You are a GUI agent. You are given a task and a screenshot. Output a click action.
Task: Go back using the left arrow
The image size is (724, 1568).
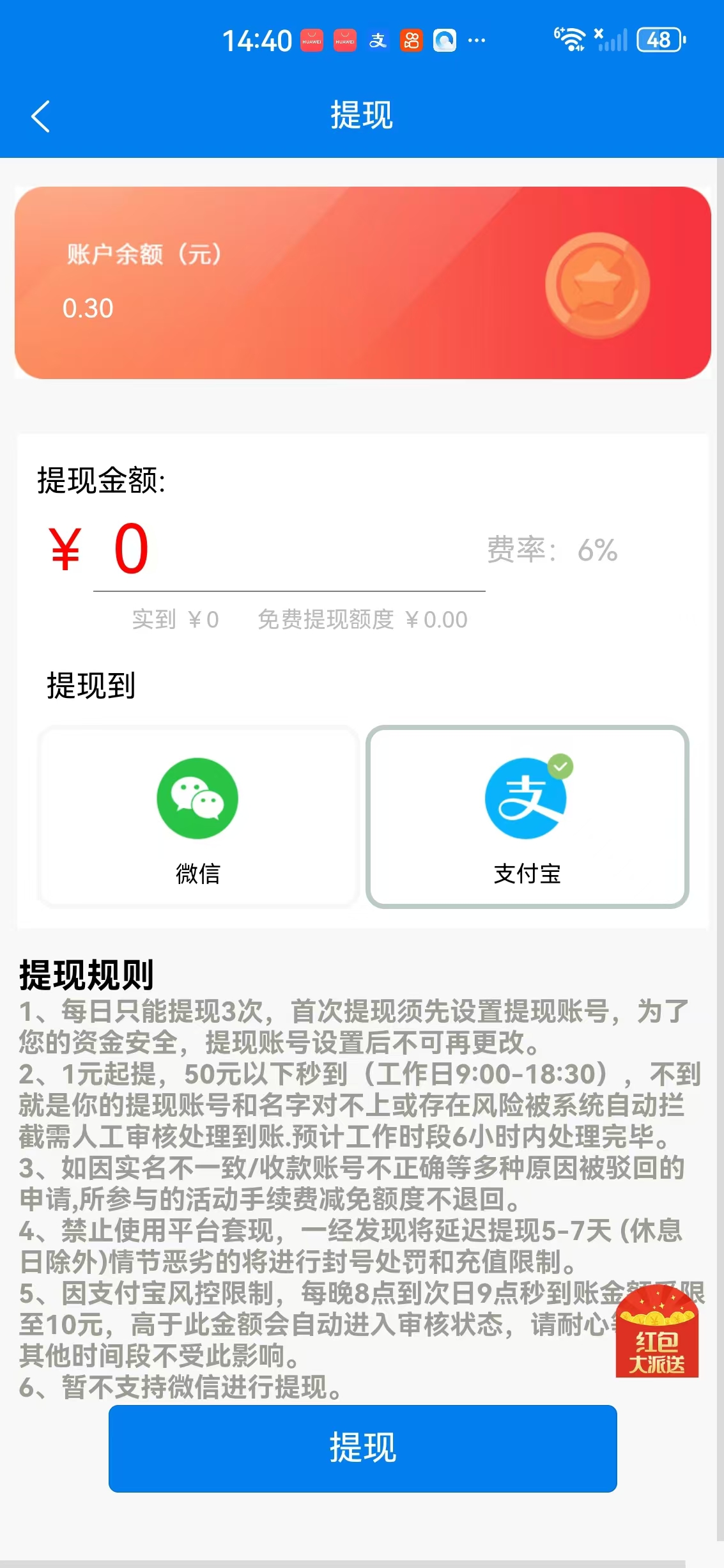tap(40, 116)
